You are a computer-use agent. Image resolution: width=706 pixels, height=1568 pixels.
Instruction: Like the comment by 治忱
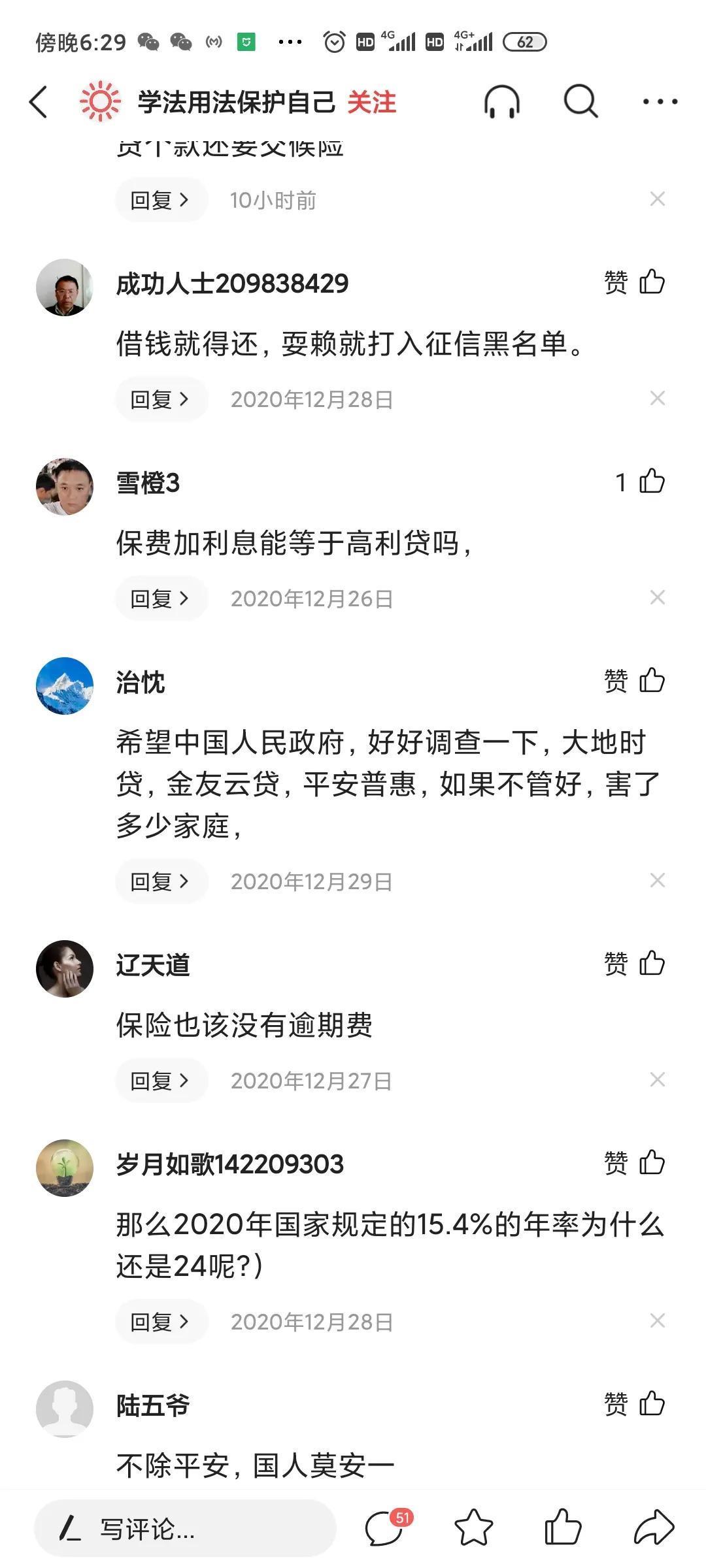point(651,681)
